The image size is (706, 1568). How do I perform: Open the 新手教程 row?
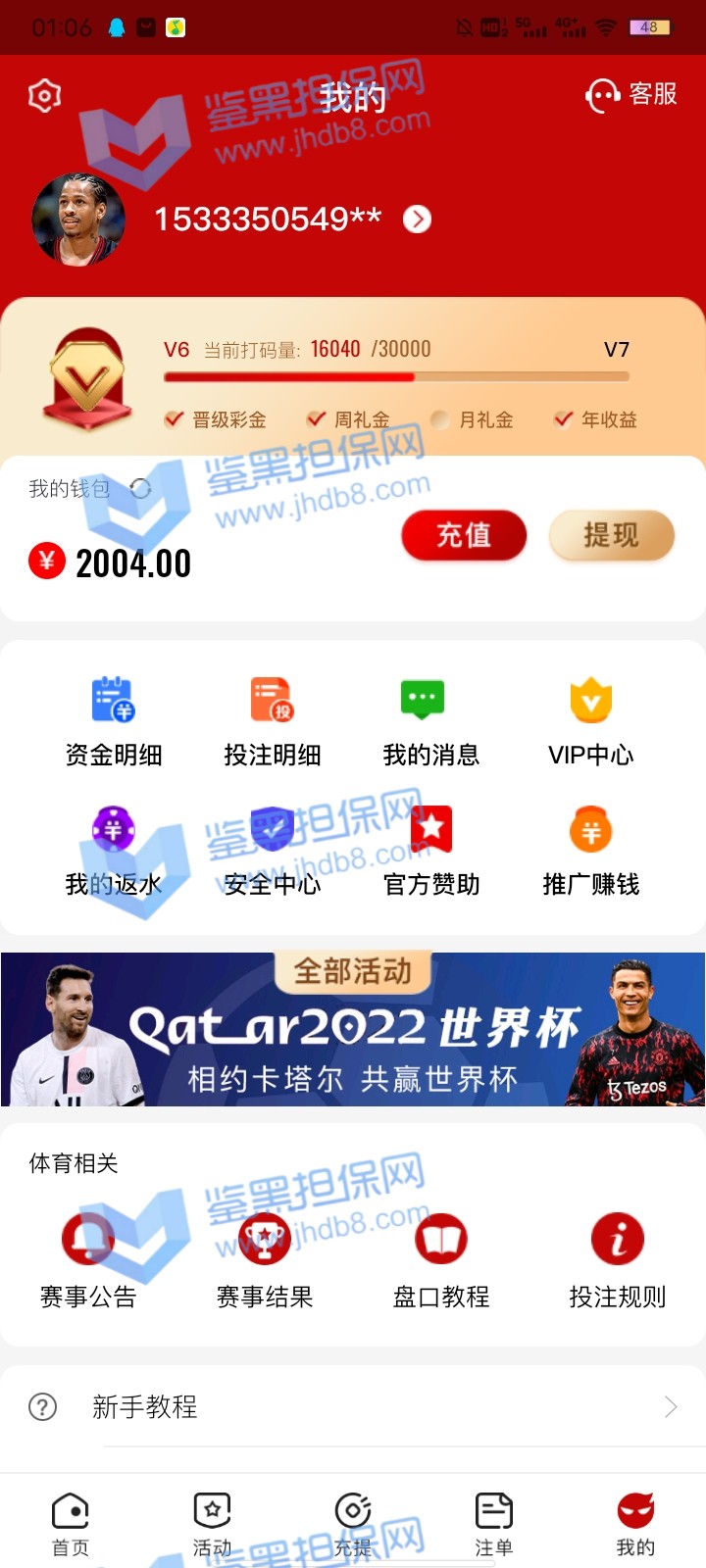pos(353,1407)
